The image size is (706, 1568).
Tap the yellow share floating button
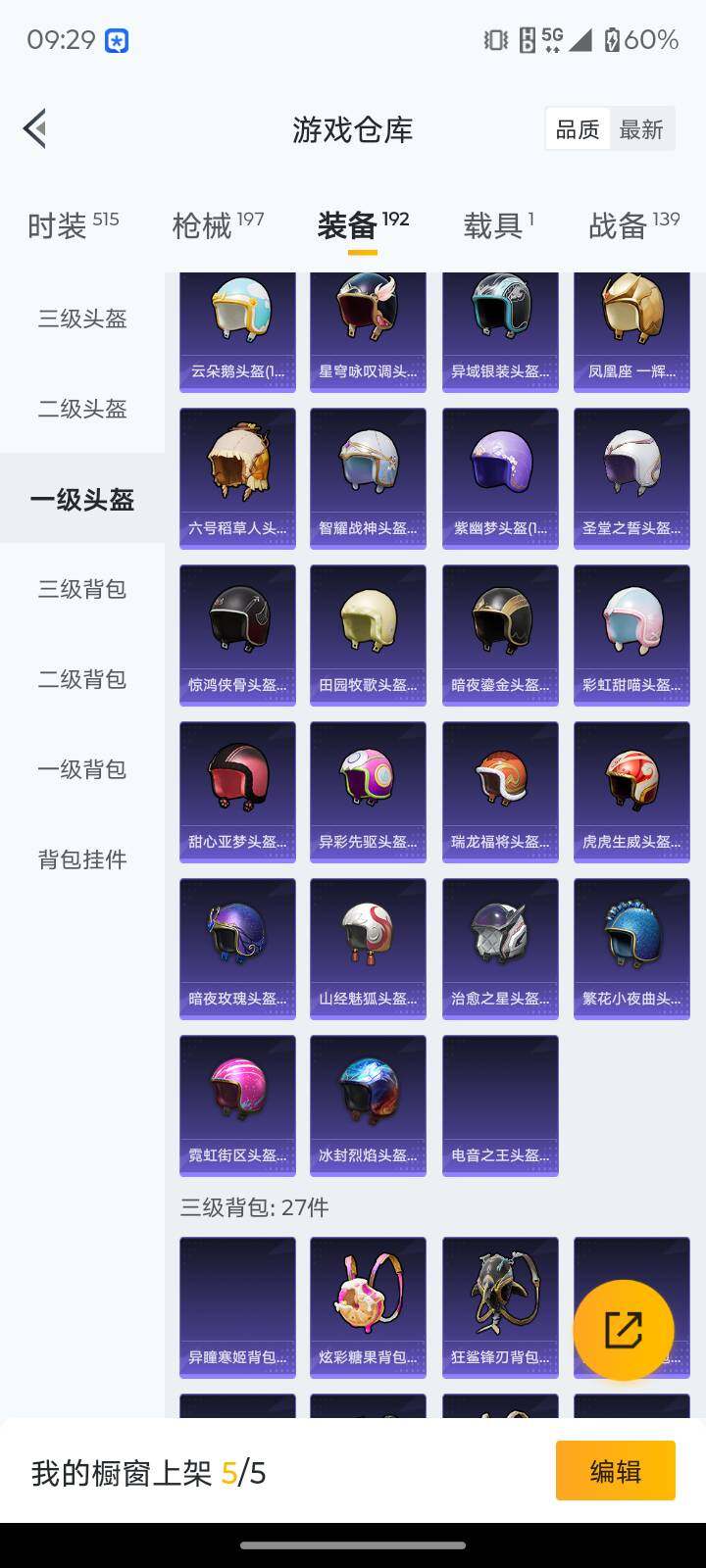click(x=624, y=1330)
